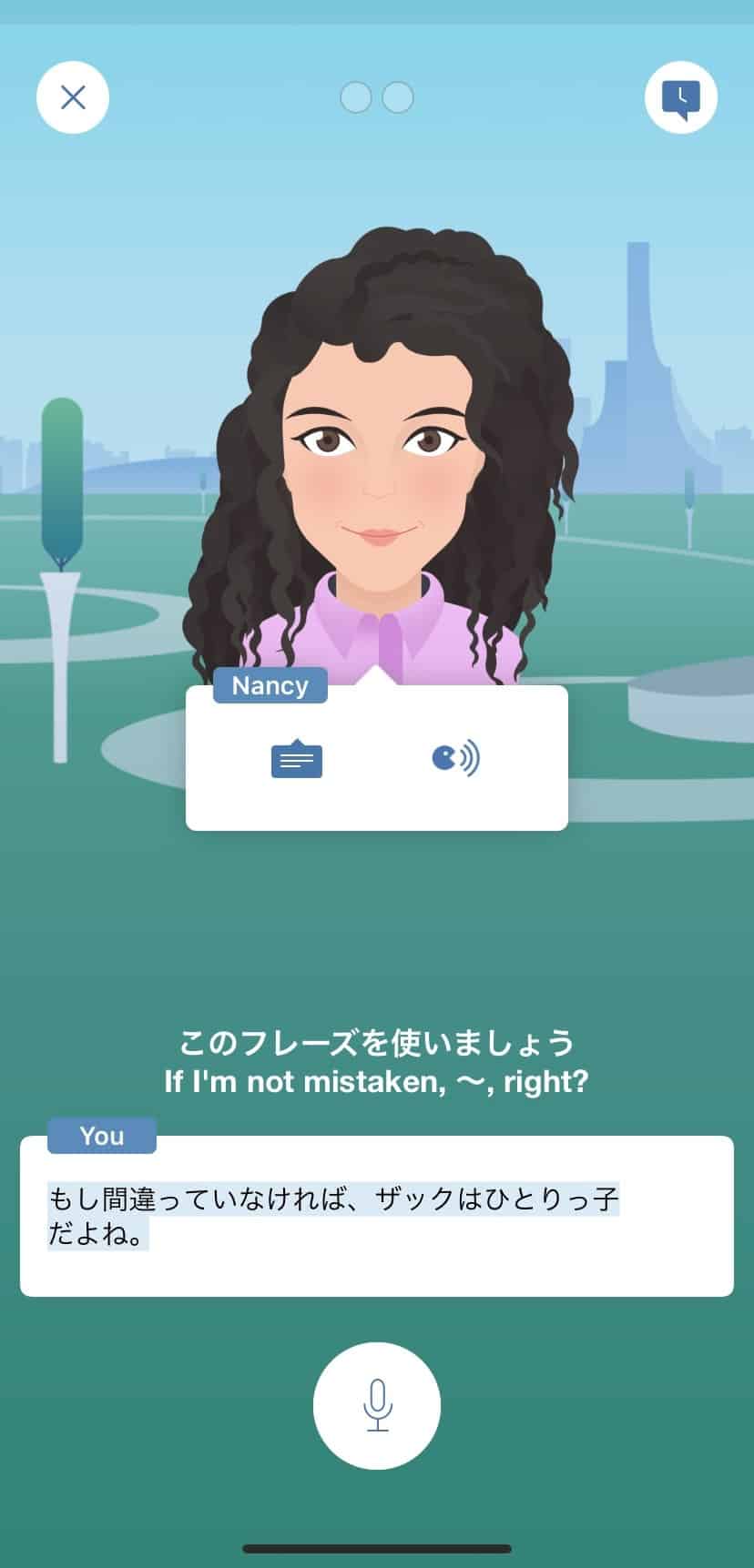The width and height of the screenshot is (754, 1568).
Task: Open the conversation history bubble icon
Action: click(681, 98)
